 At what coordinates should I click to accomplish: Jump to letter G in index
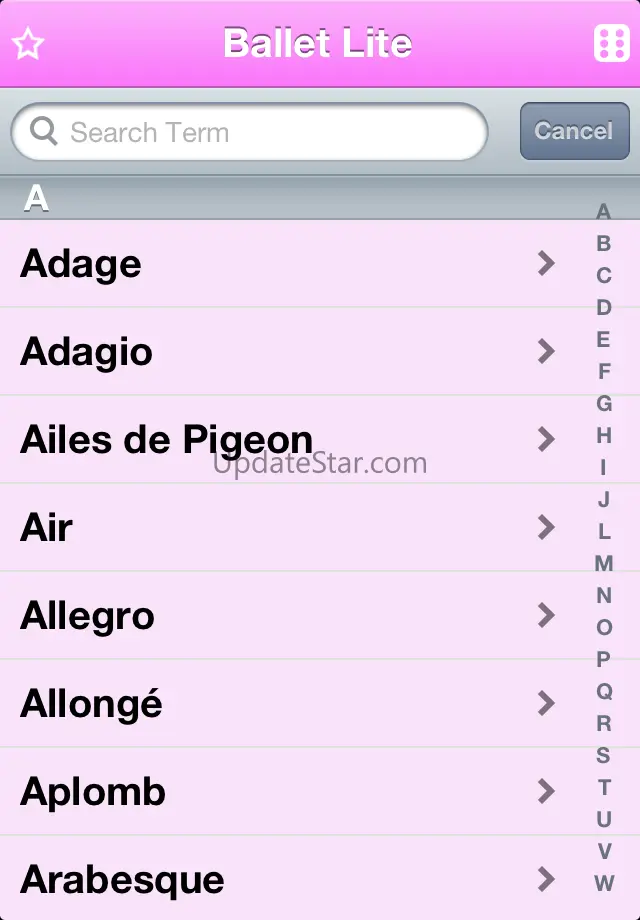tap(604, 403)
